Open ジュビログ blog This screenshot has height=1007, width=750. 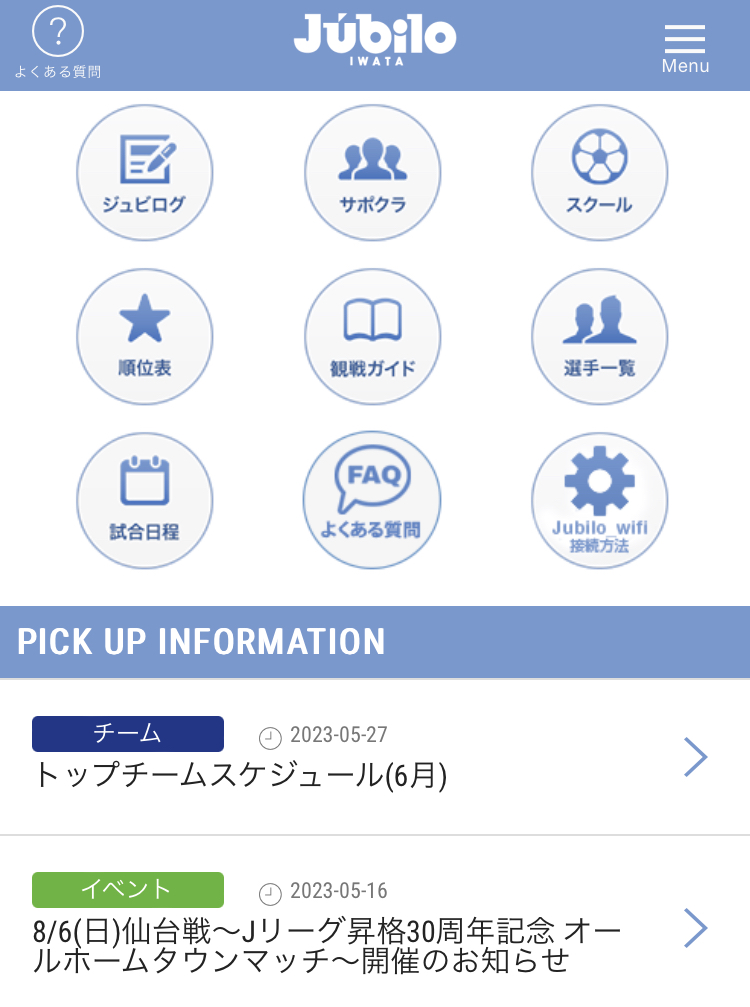pyautogui.click(x=145, y=173)
